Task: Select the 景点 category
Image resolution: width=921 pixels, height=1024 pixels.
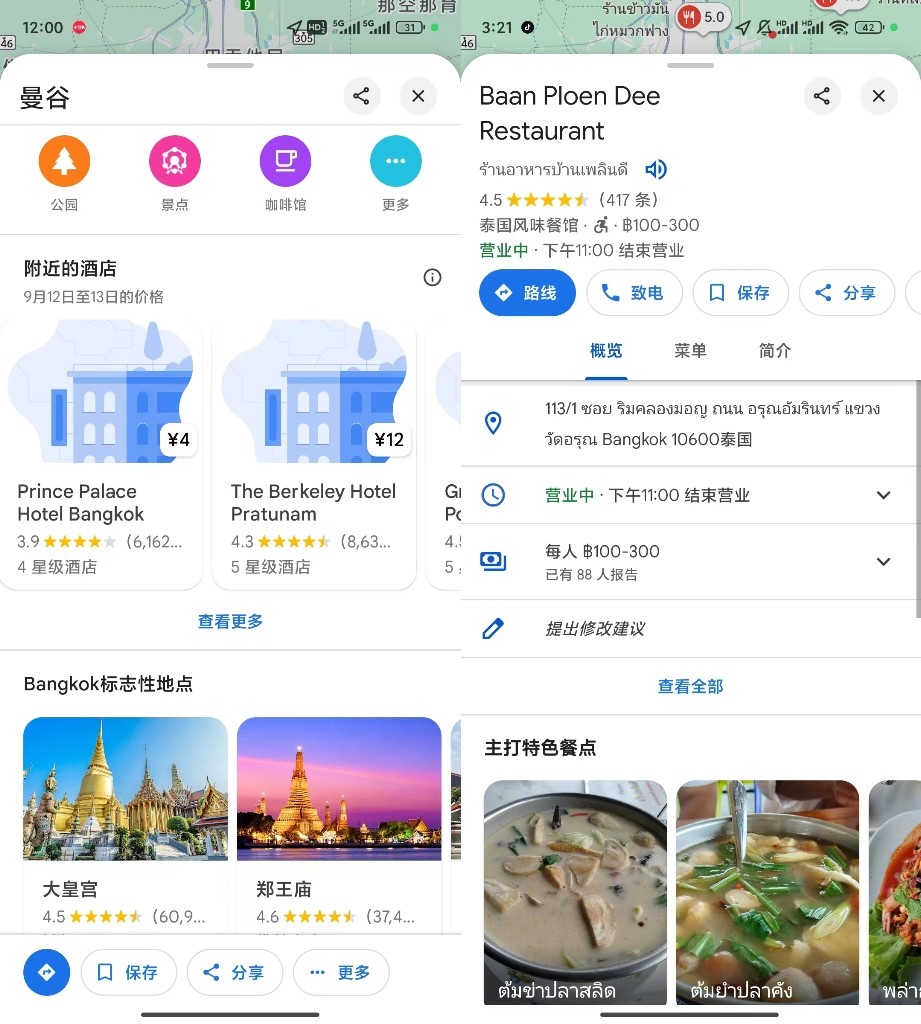Action: pos(175,174)
